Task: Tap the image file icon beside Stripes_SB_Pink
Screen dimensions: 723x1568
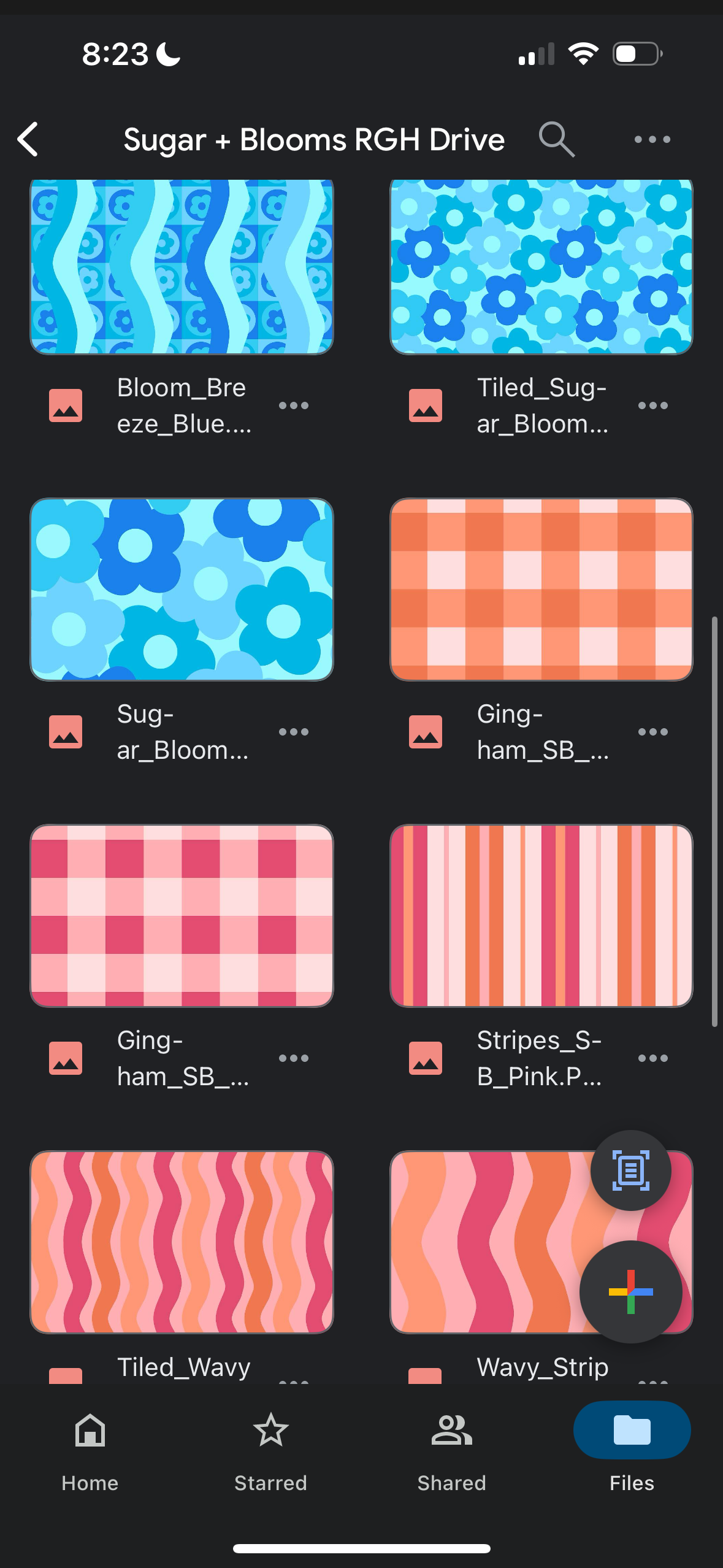Action: click(426, 1058)
